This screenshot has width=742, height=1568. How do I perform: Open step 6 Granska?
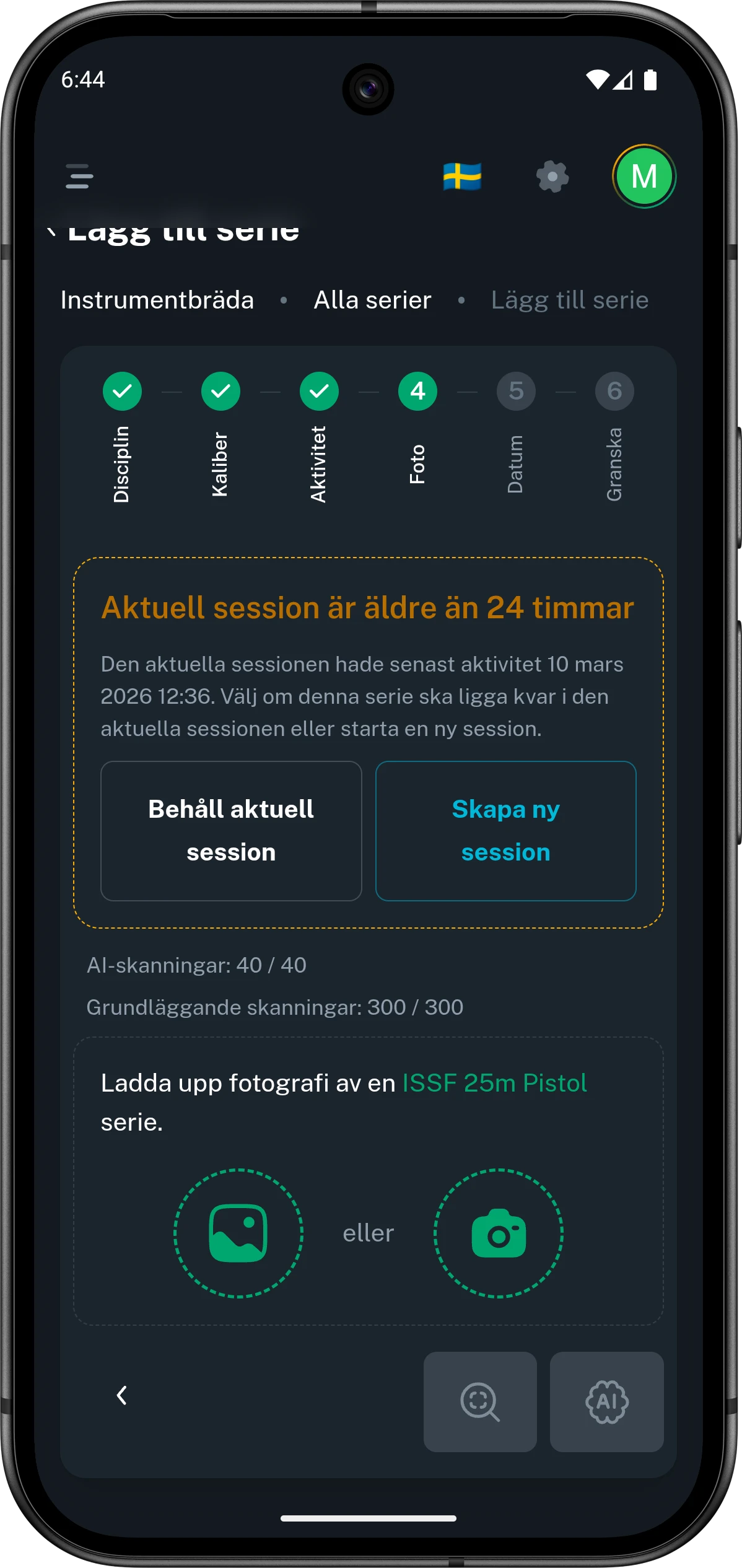click(614, 391)
